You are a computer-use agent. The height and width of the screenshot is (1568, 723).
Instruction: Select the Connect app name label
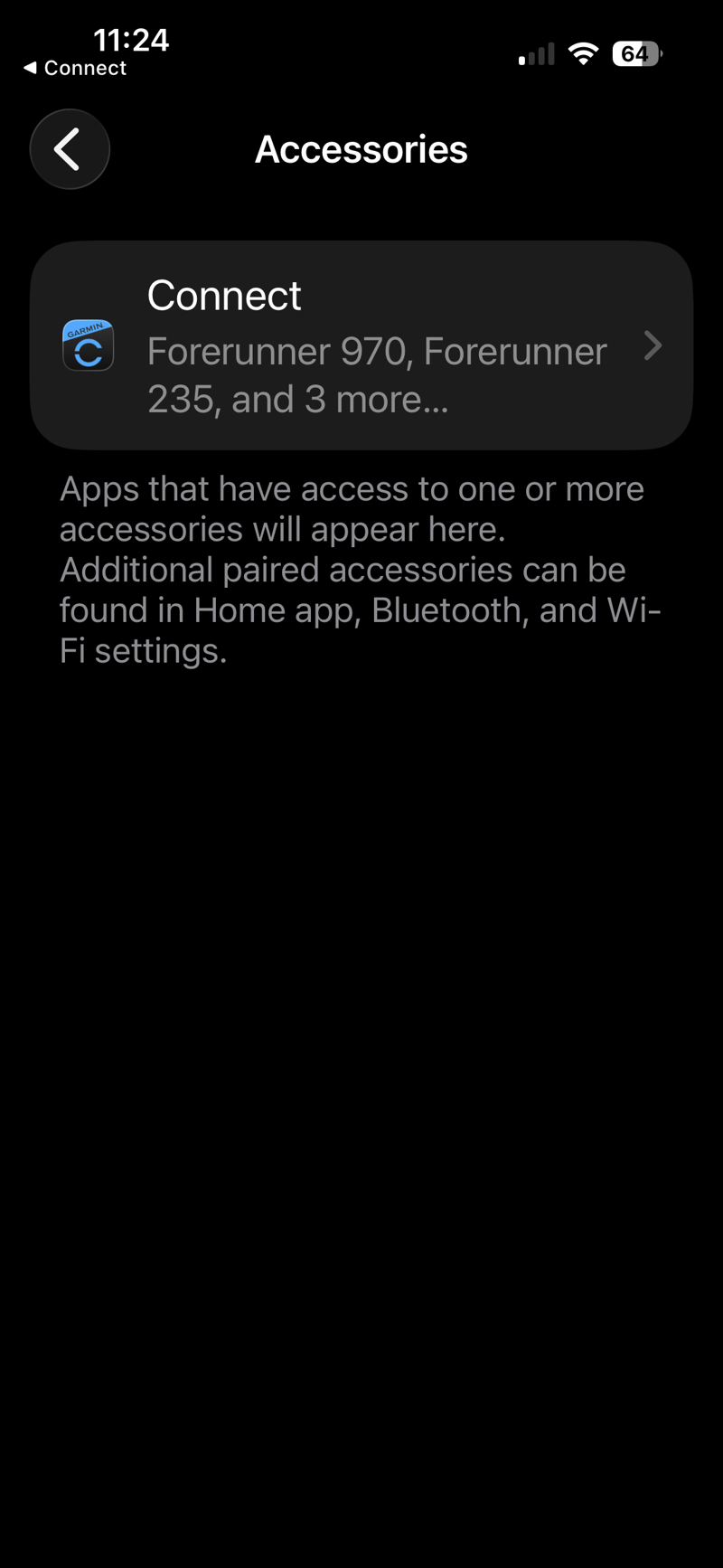(x=224, y=295)
